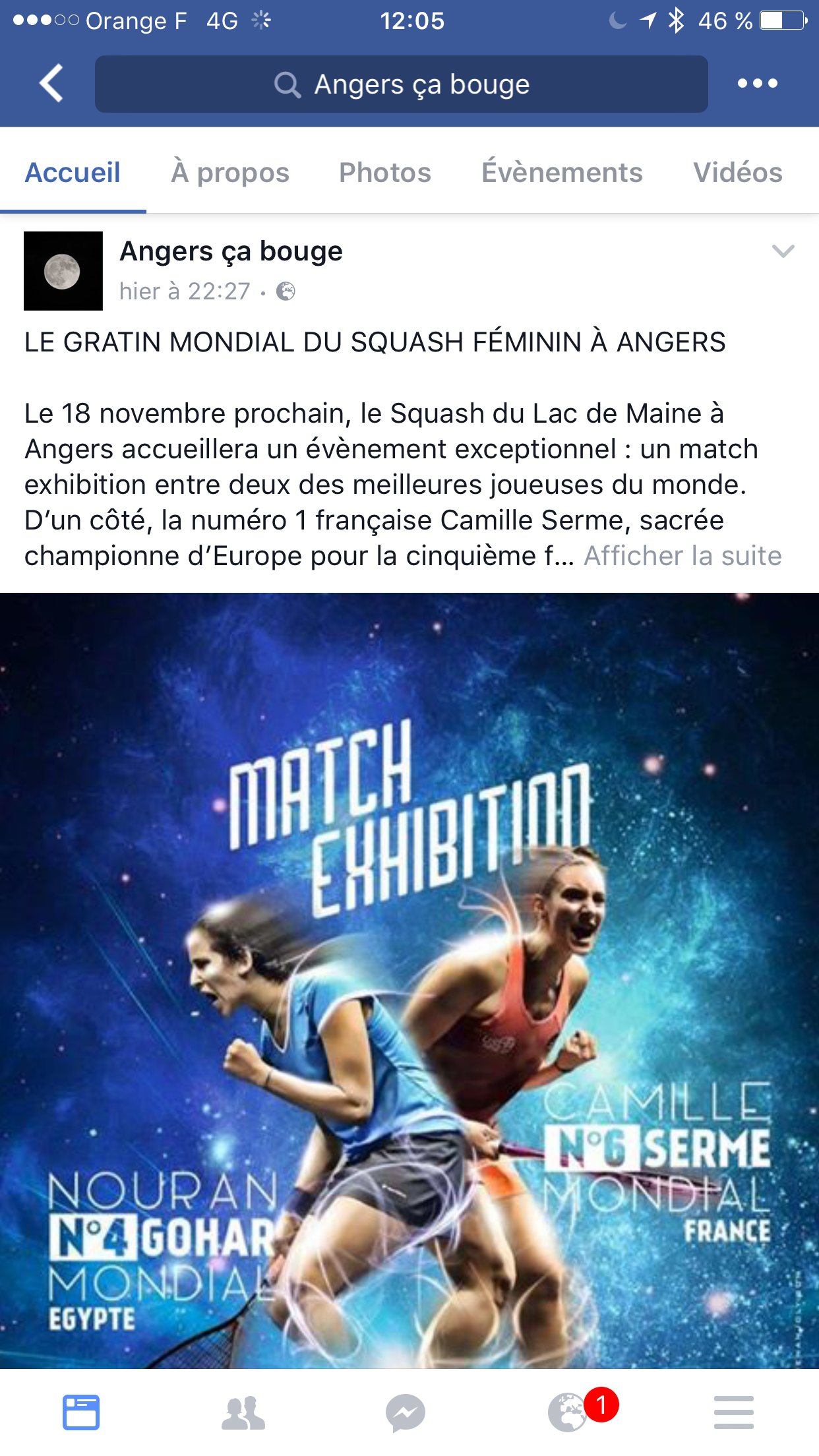The height and width of the screenshot is (1456, 819).
Task: Go to the news feed tab
Action: (81, 1412)
